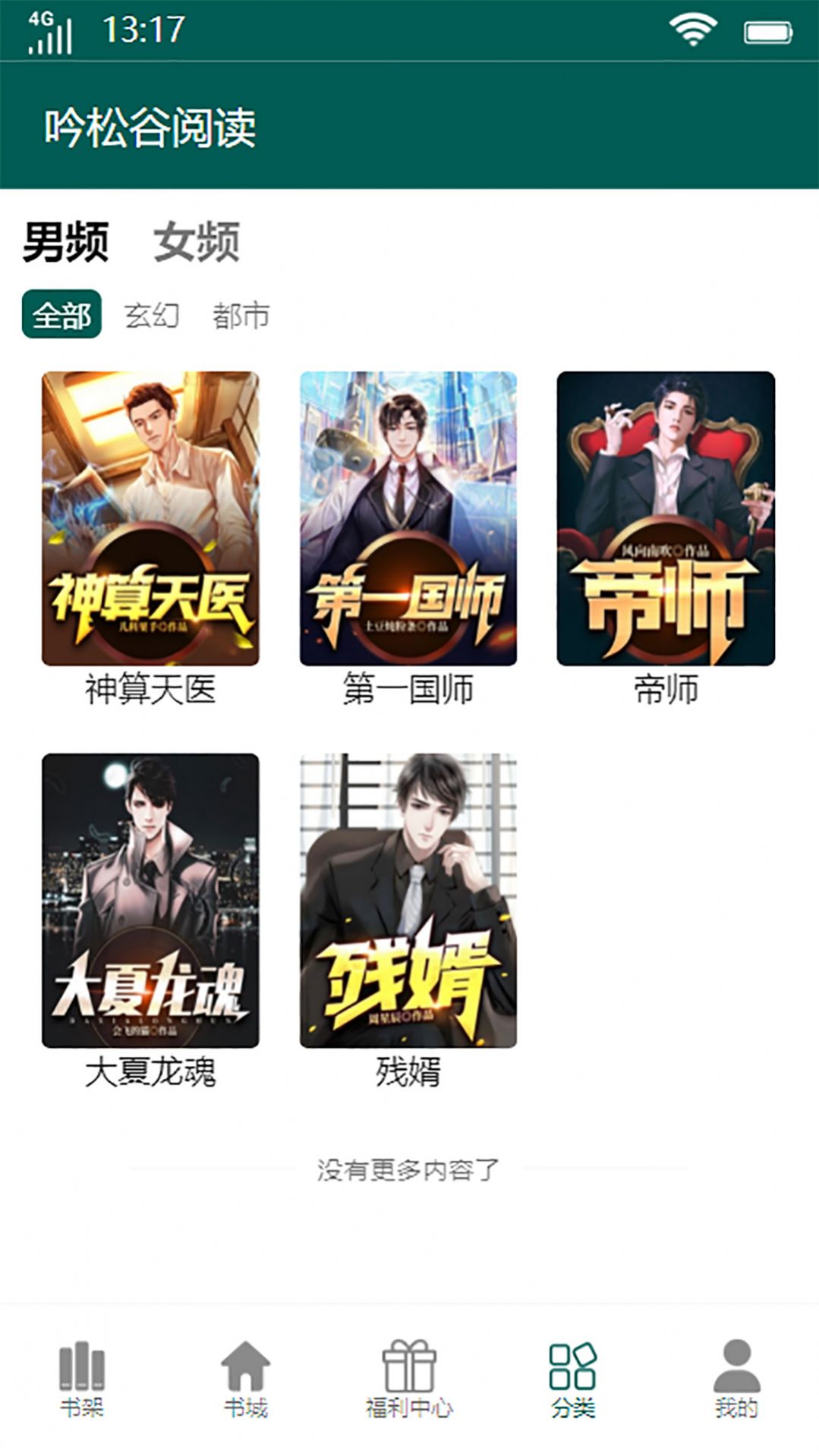View the novel 帝师
819x1456 pixels.
[666, 519]
